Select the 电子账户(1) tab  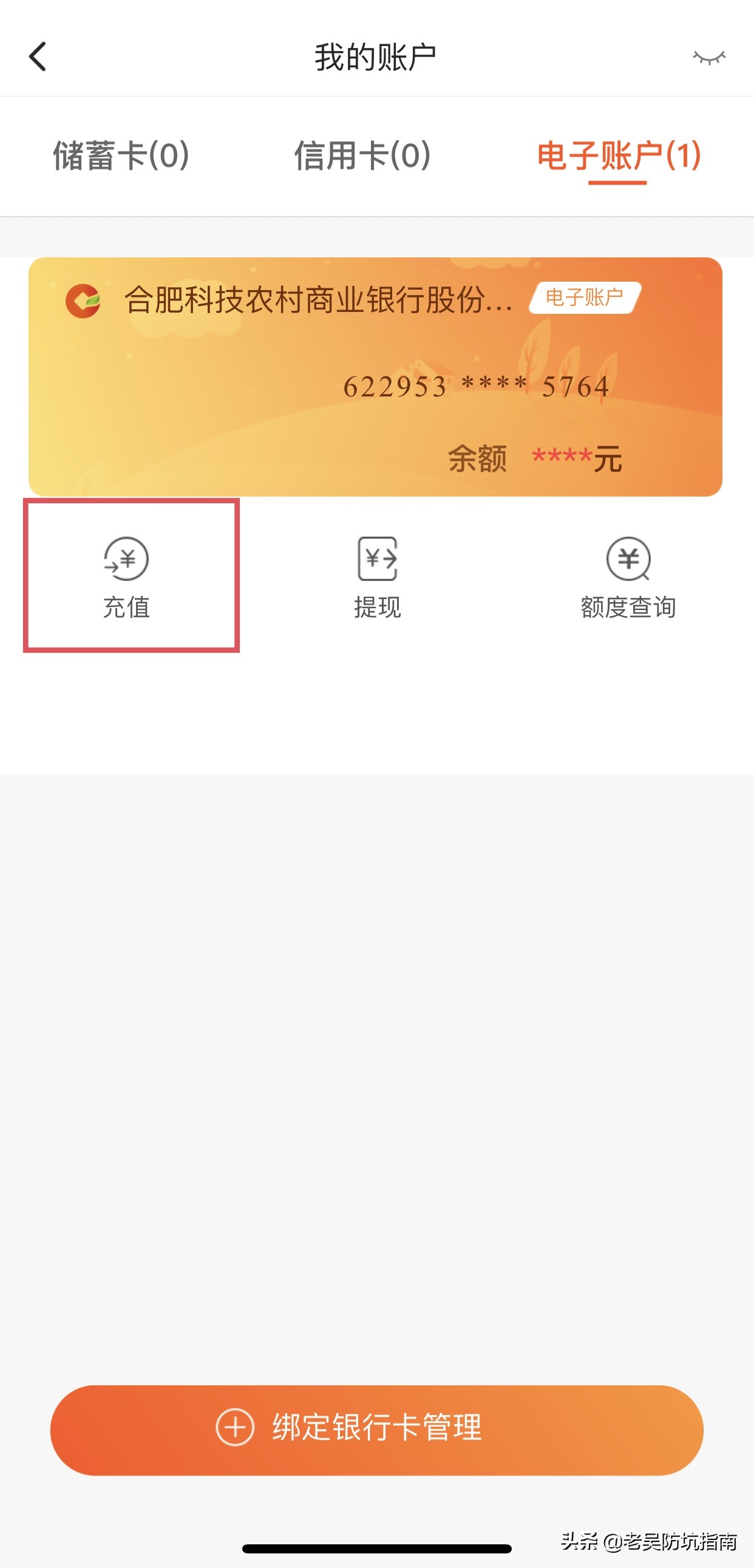[x=617, y=156]
